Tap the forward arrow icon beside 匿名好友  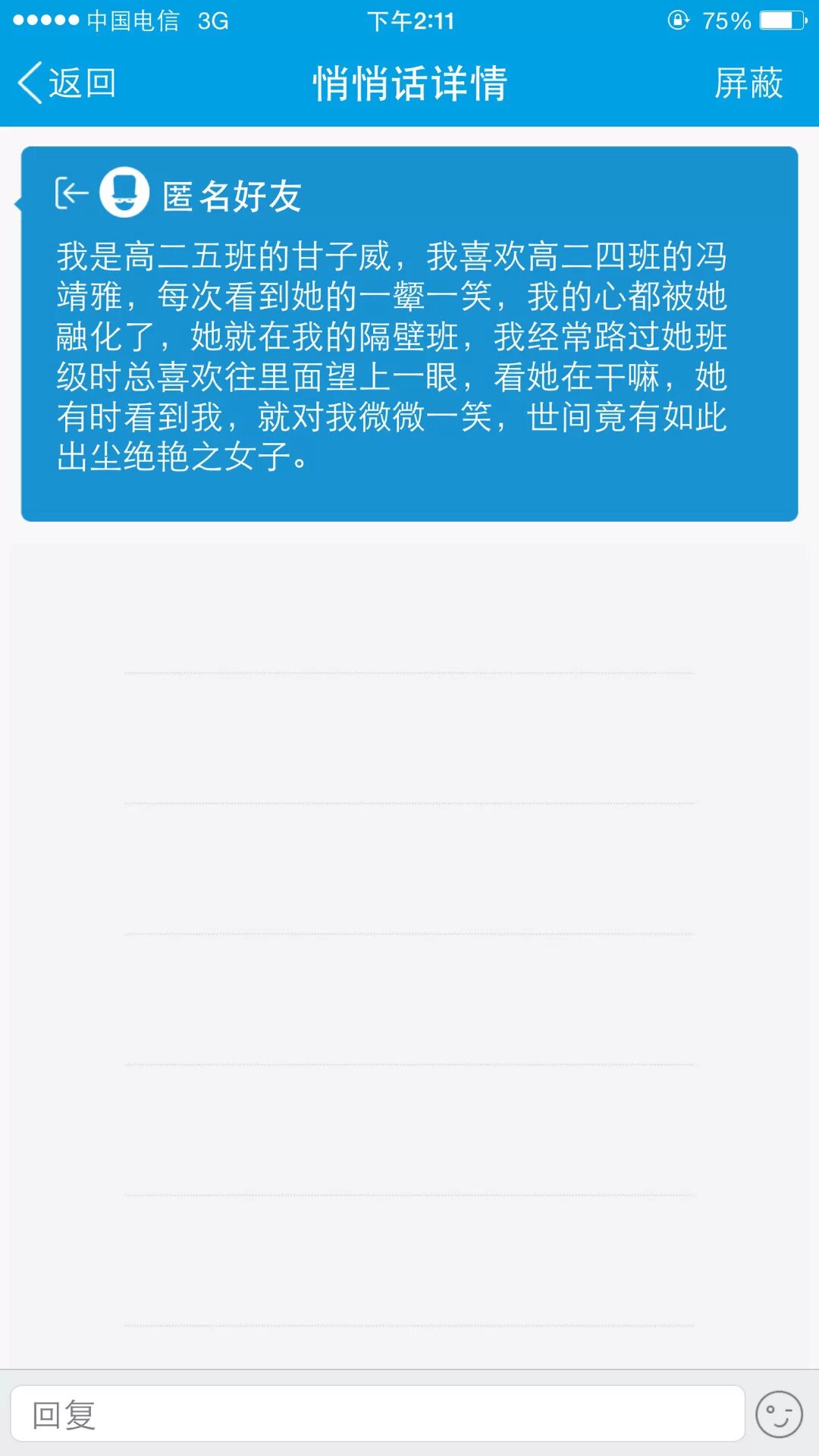click(x=71, y=193)
